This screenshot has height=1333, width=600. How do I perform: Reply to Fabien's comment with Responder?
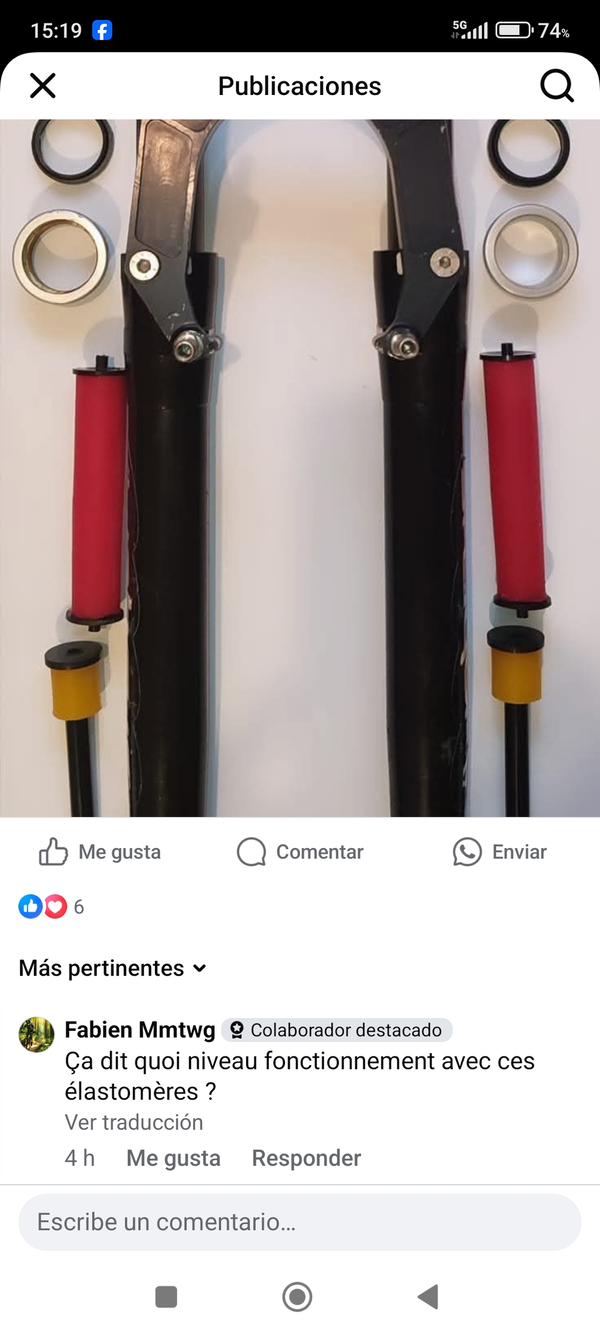pos(306,1158)
